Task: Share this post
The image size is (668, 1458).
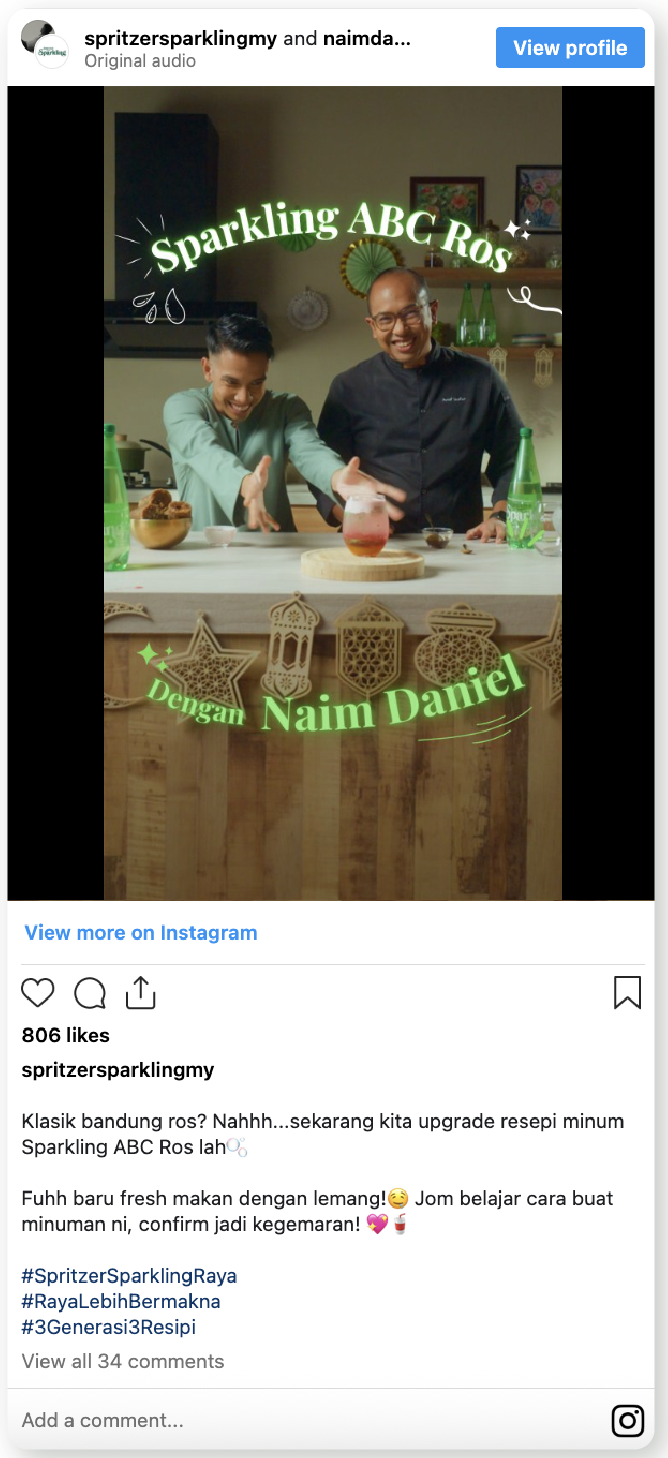Action: coord(141,992)
